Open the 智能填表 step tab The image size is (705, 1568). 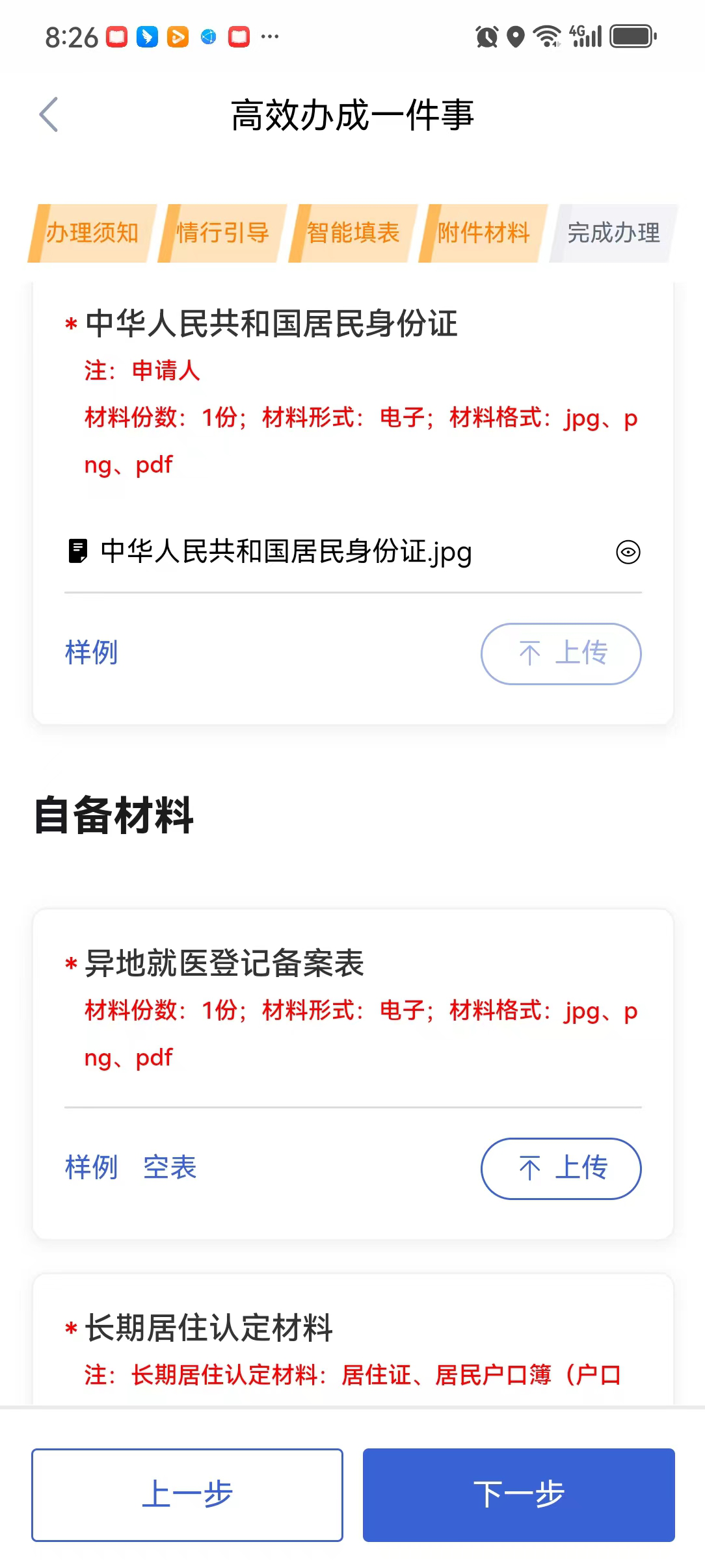pyautogui.click(x=352, y=233)
